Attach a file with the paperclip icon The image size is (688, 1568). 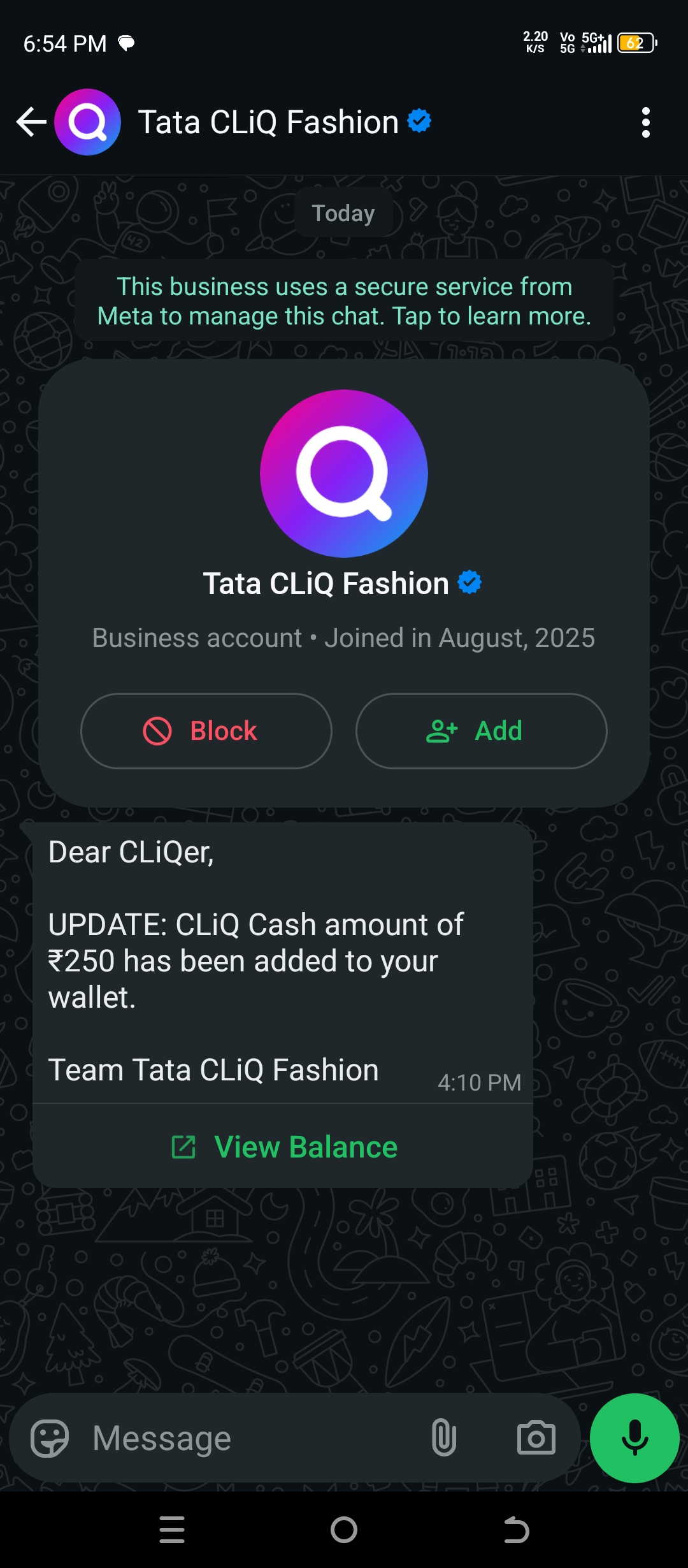(x=443, y=1439)
